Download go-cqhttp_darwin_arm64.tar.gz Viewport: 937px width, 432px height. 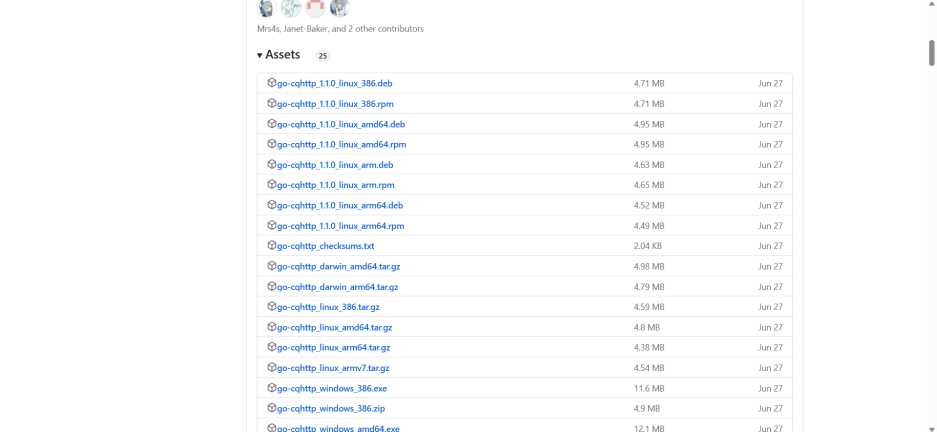click(x=338, y=287)
